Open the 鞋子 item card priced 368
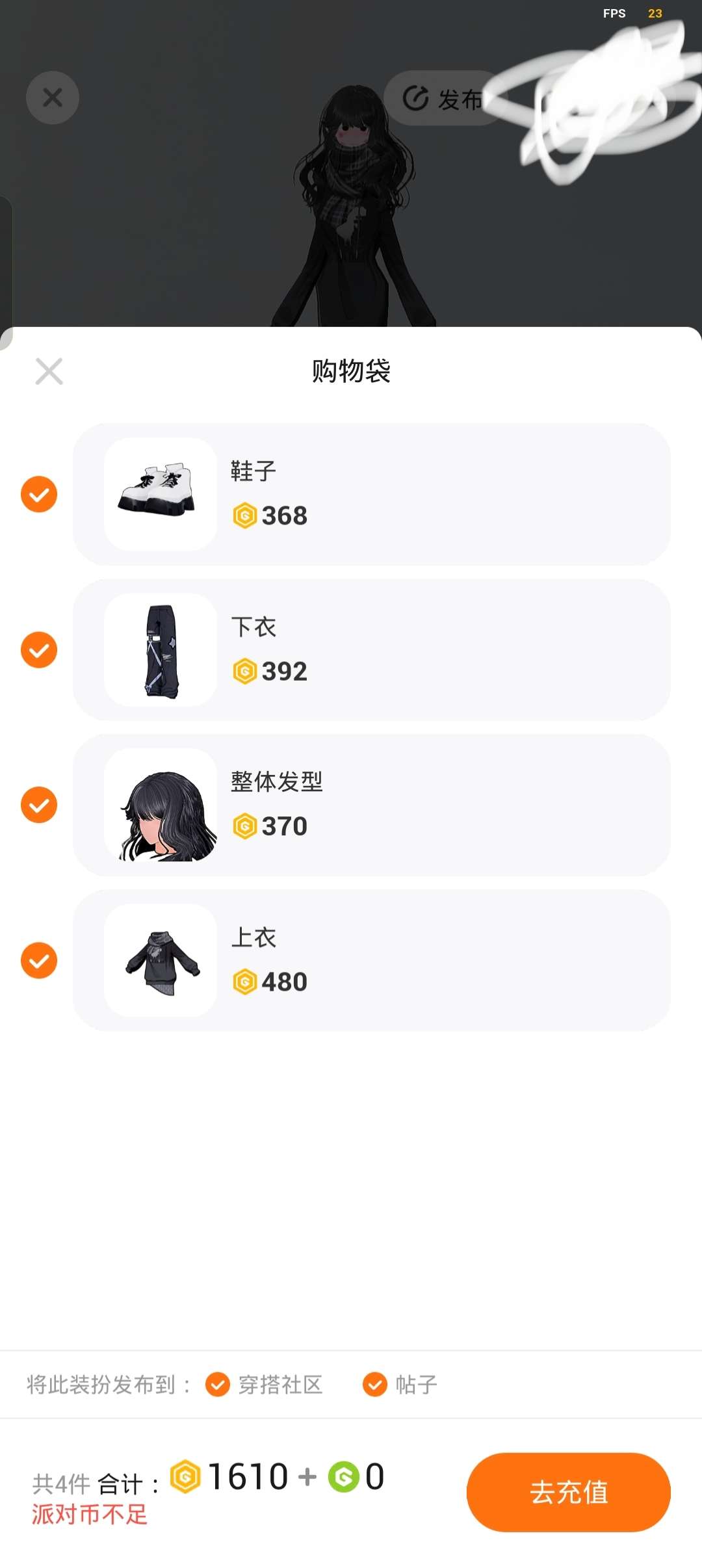Screen dimensions: 702x1568 [371, 494]
